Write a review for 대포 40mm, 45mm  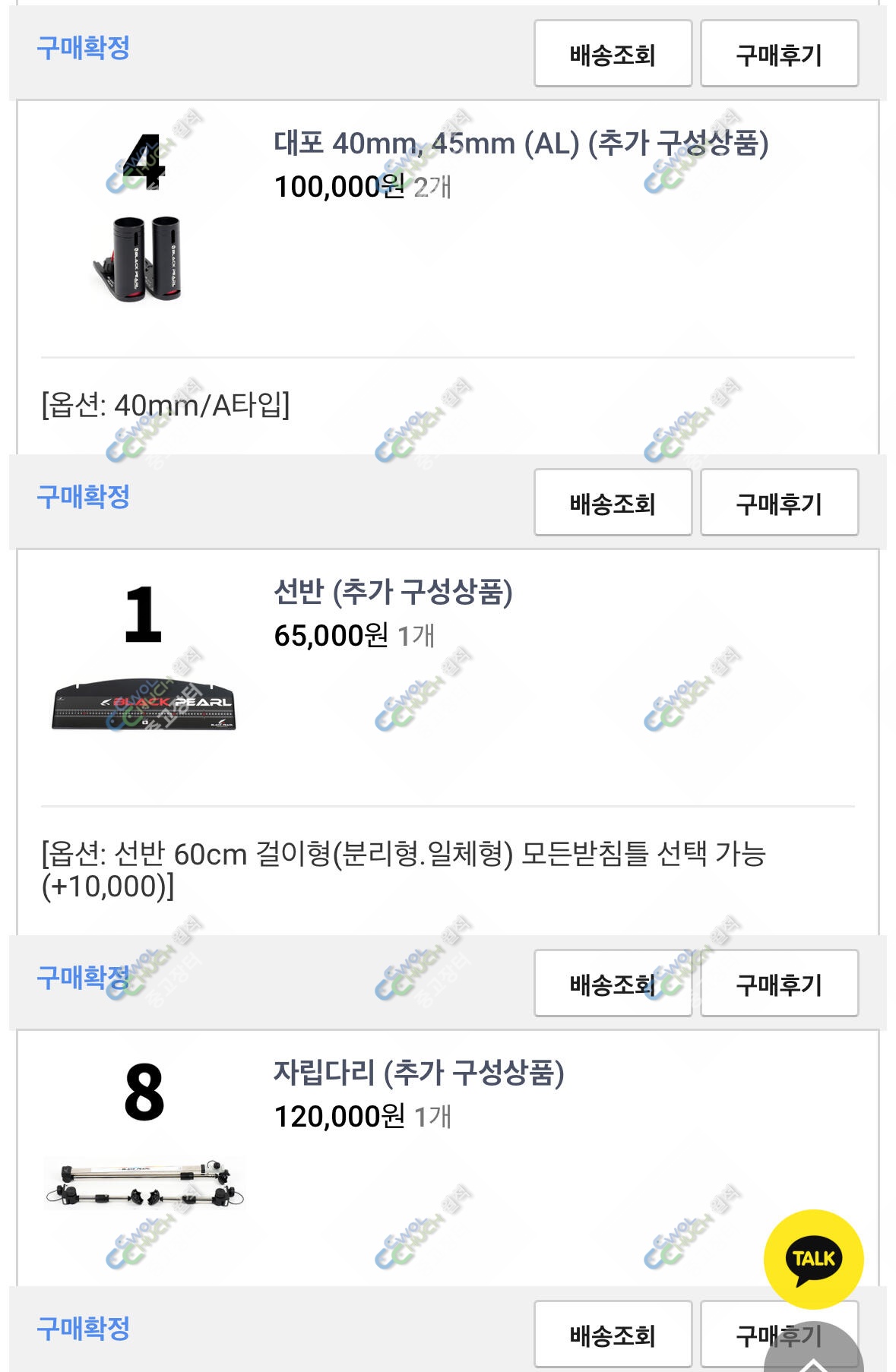(779, 502)
